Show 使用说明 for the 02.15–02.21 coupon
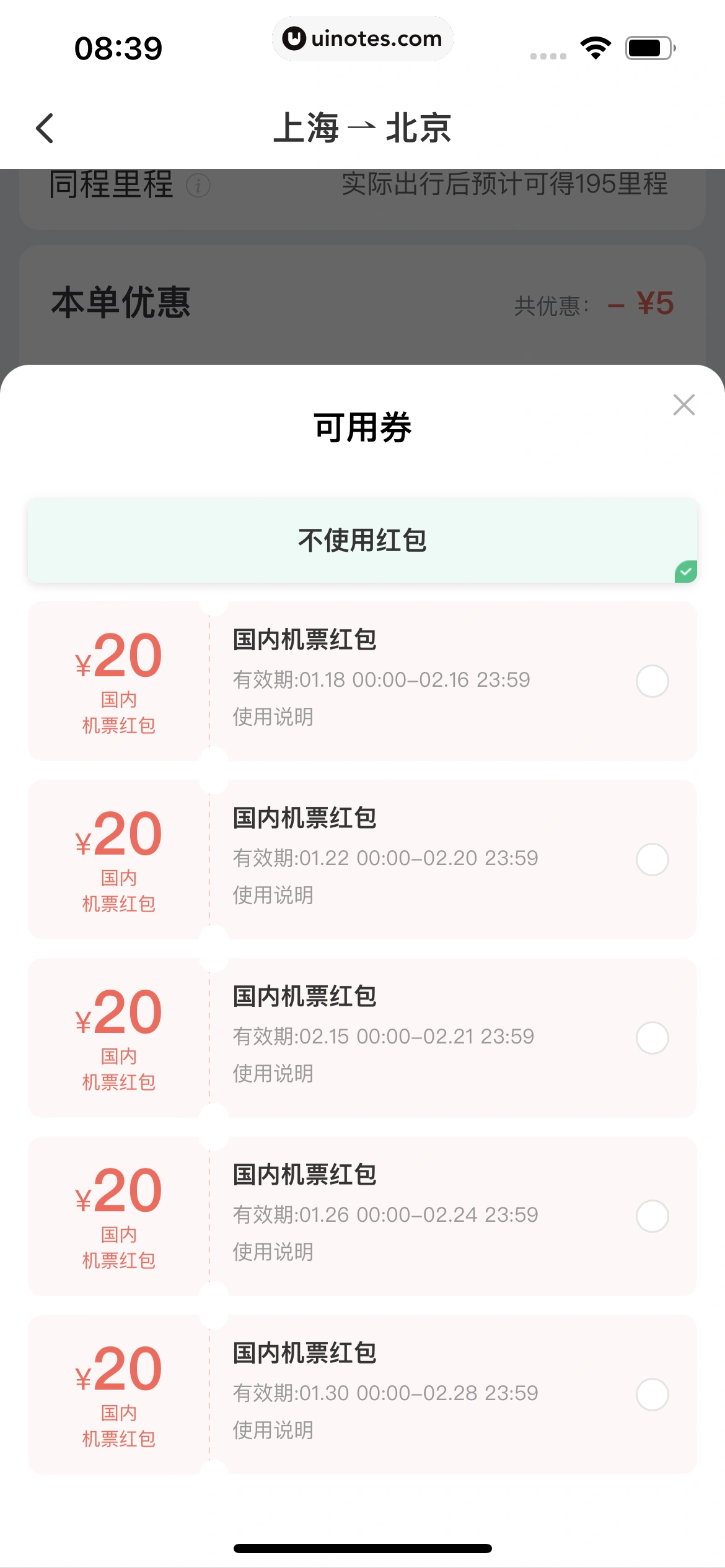The image size is (725, 1568). tap(273, 1074)
